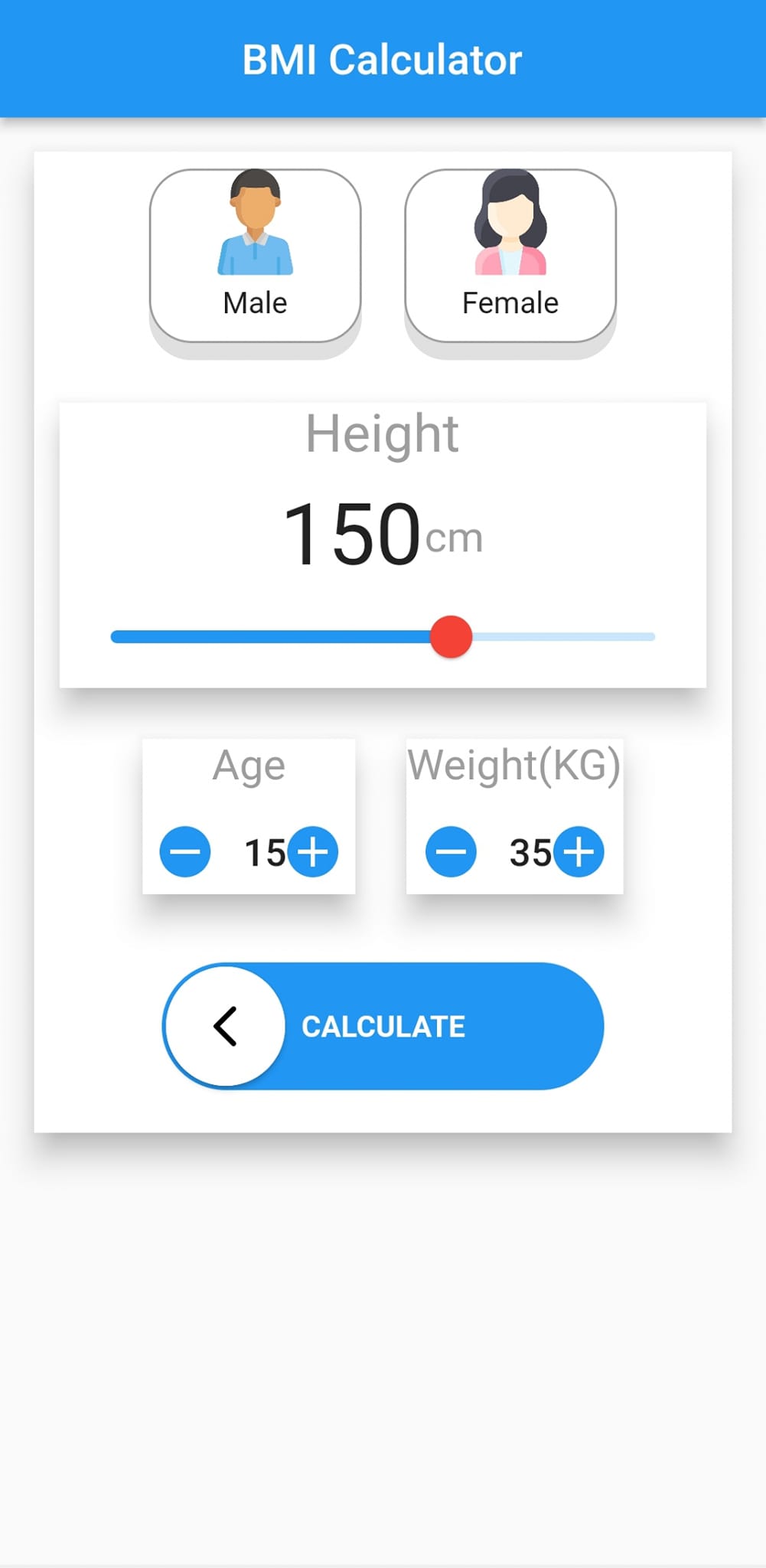This screenshot has width=766, height=1568.
Task: Select the Height panel heading
Action: click(x=382, y=433)
